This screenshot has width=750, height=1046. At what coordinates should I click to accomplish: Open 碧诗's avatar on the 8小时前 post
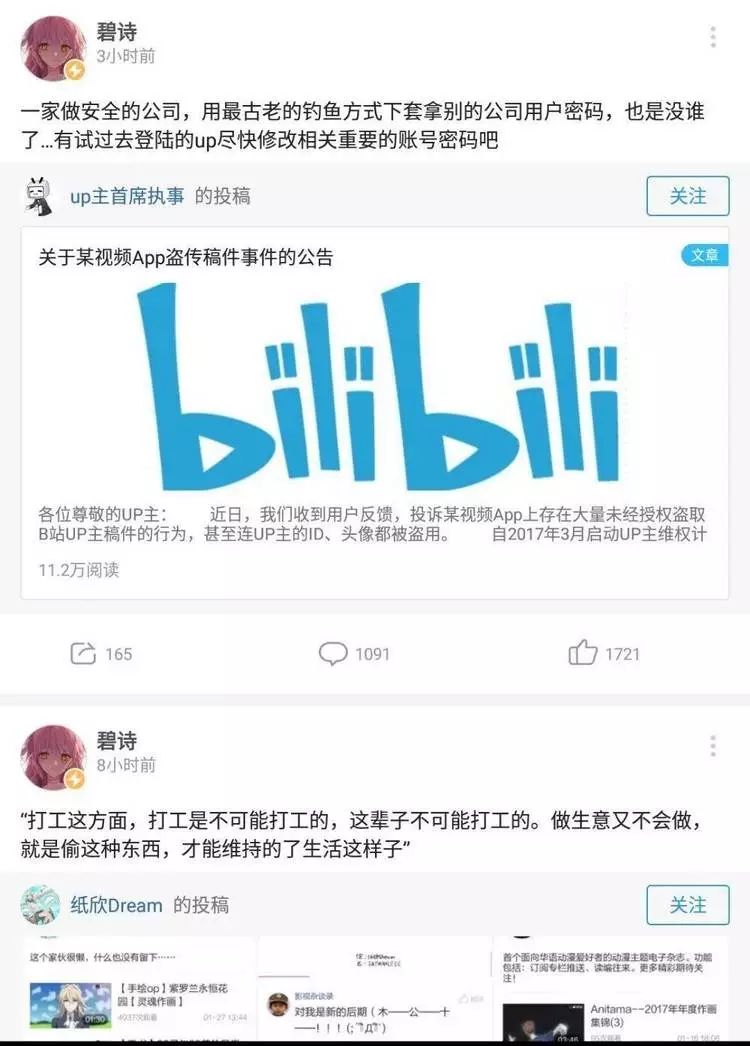[51, 757]
